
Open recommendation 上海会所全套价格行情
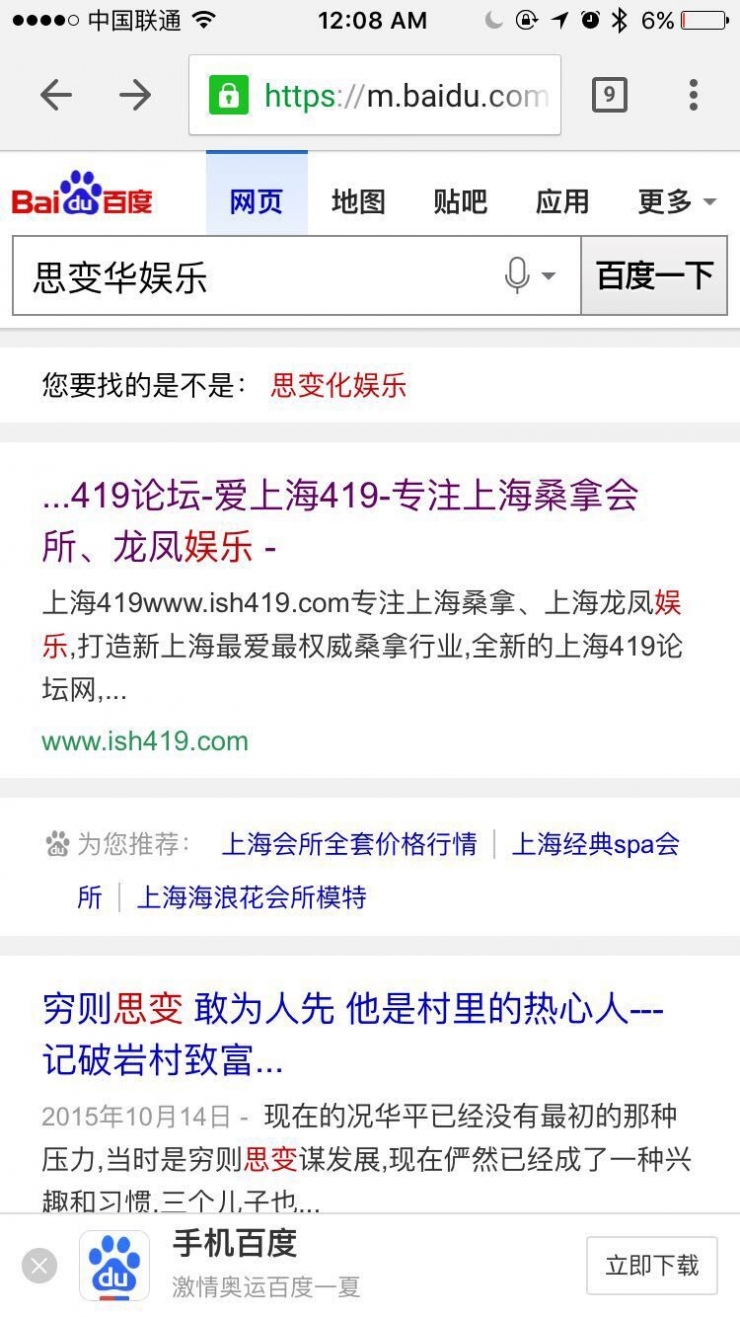point(349,844)
